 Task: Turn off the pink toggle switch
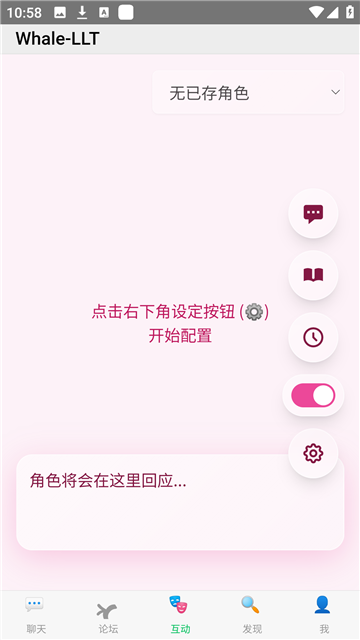tap(313, 395)
